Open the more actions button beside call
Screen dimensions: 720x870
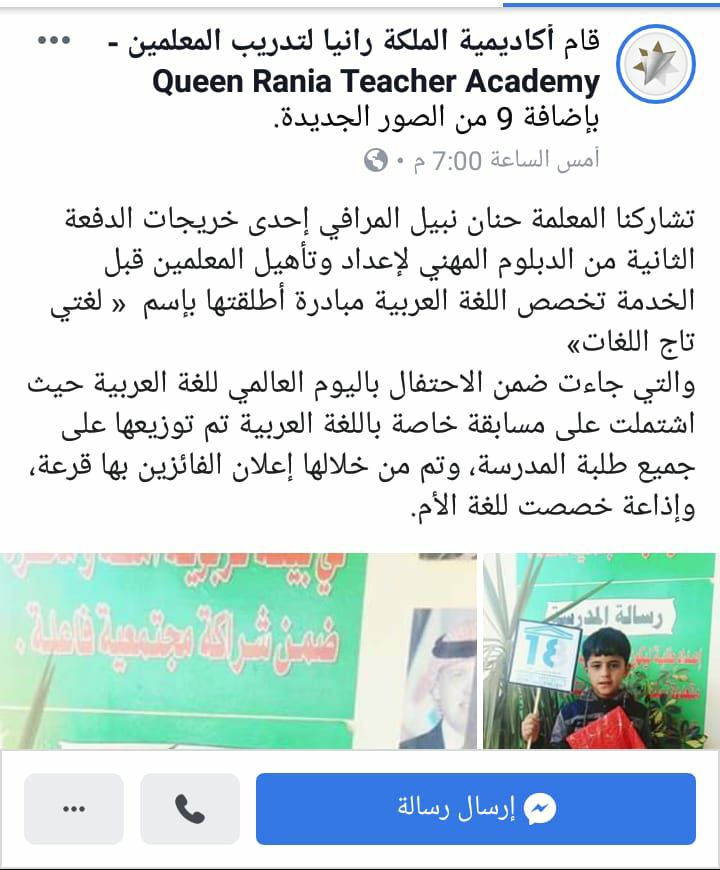pyautogui.click(x=74, y=808)
